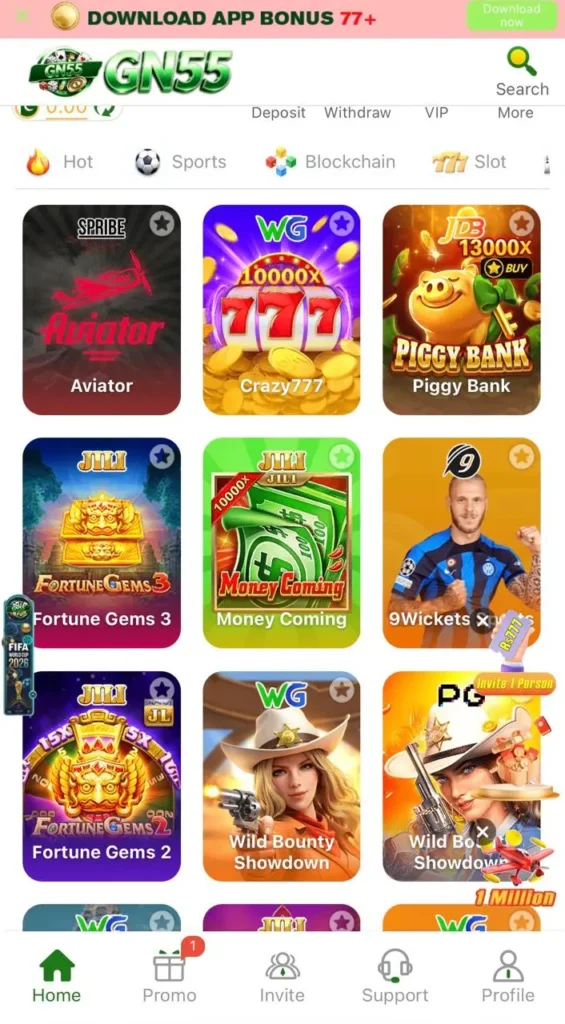Go to the Profile tab
565x1024 pixels.
coord(508,977)
